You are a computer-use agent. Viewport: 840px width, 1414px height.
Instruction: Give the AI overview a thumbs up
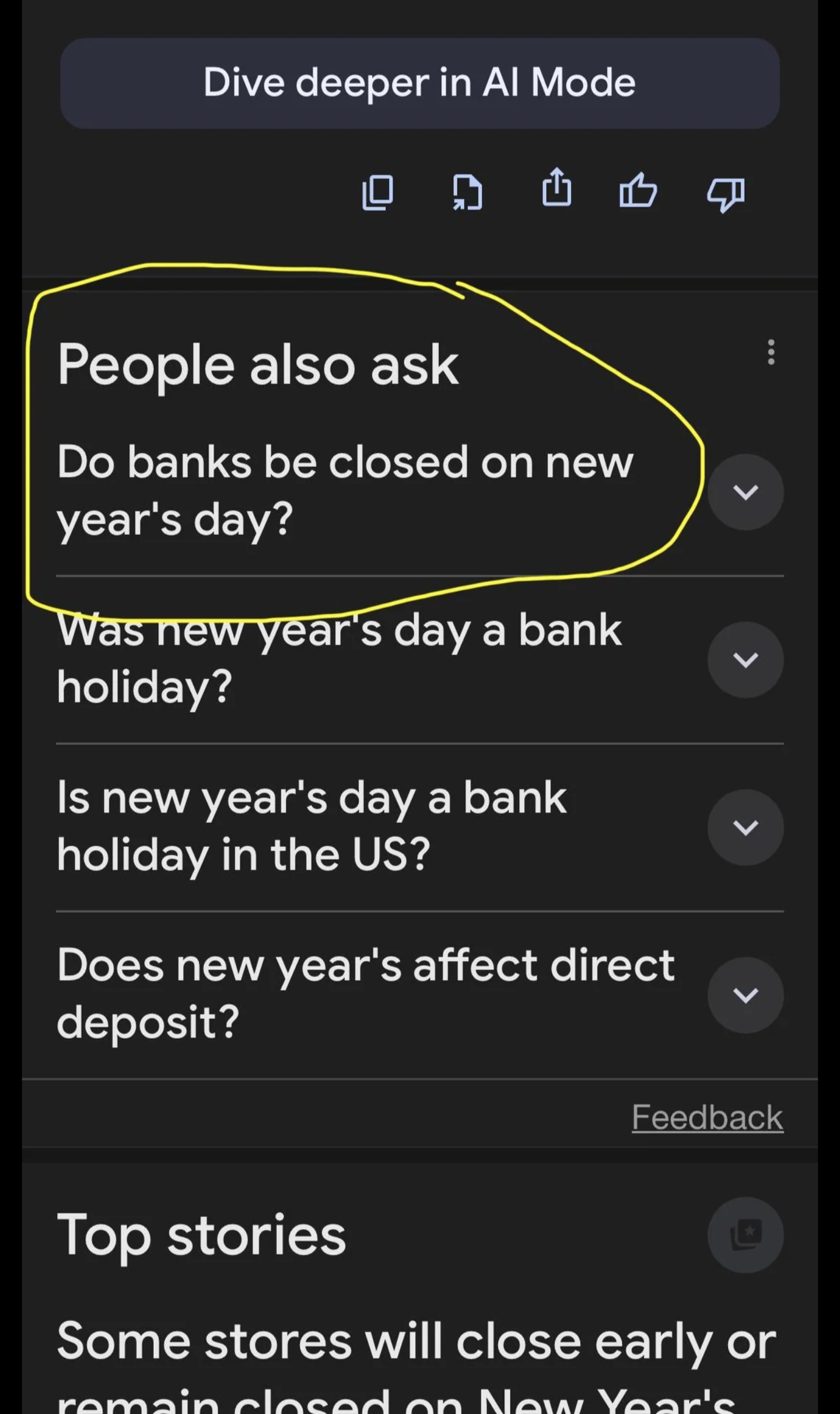[x=638, y=191]
